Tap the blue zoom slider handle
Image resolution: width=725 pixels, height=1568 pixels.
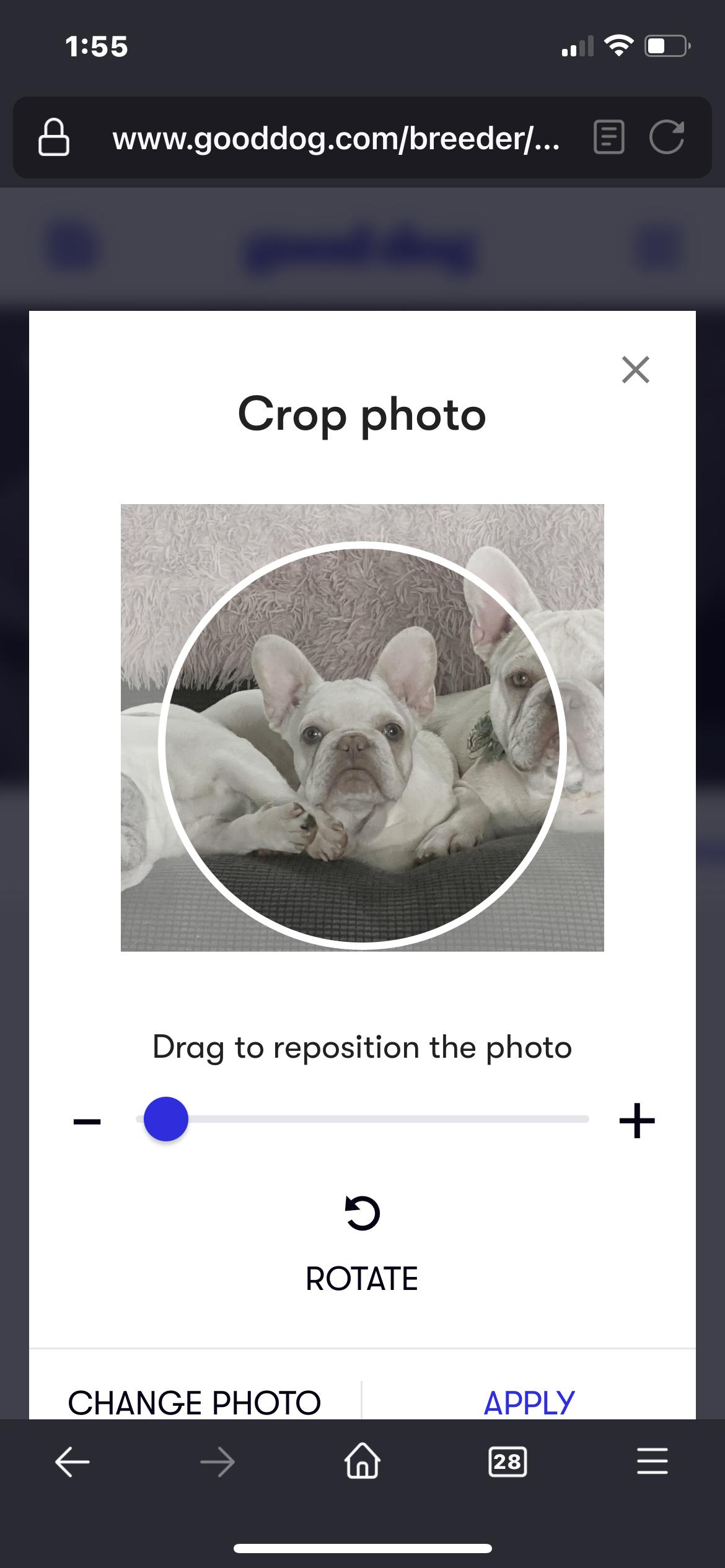click(x=166, y=1119)
